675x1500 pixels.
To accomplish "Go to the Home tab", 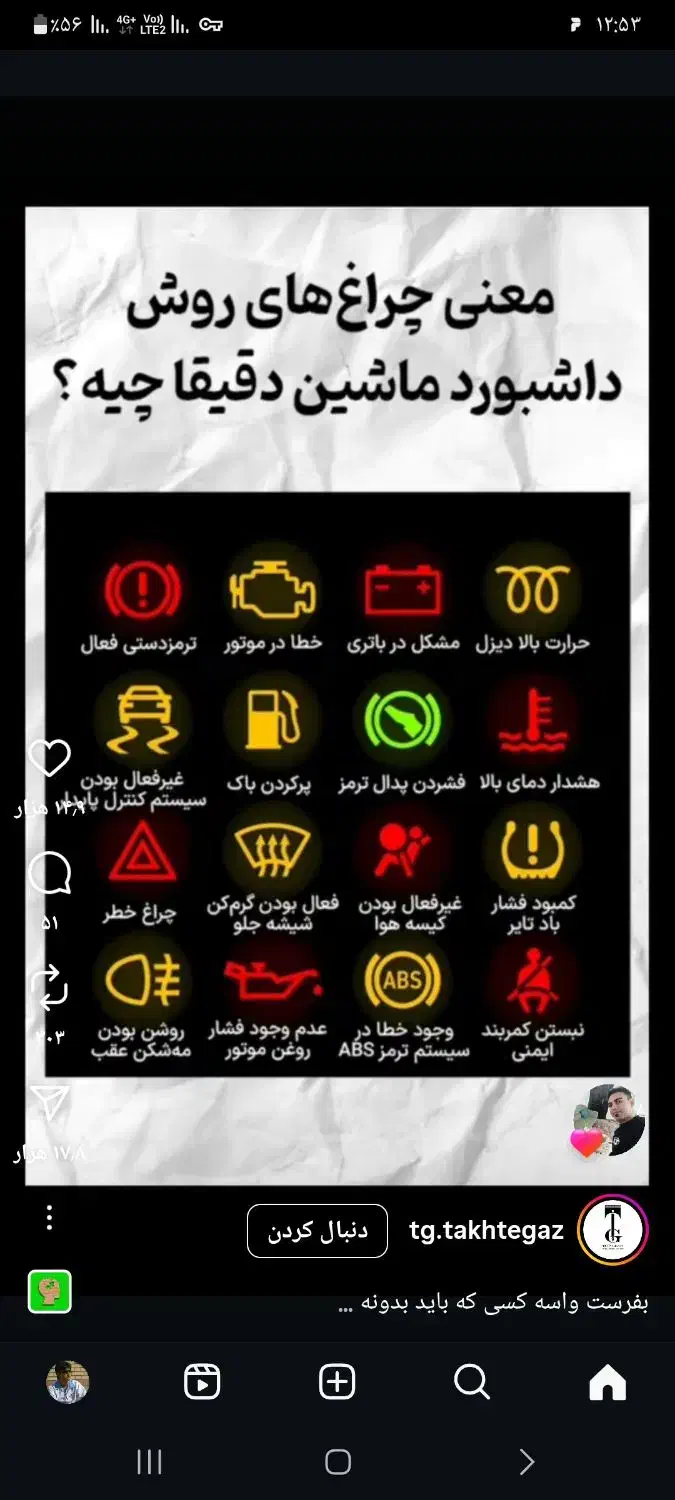I will [x=607, y=1382].
